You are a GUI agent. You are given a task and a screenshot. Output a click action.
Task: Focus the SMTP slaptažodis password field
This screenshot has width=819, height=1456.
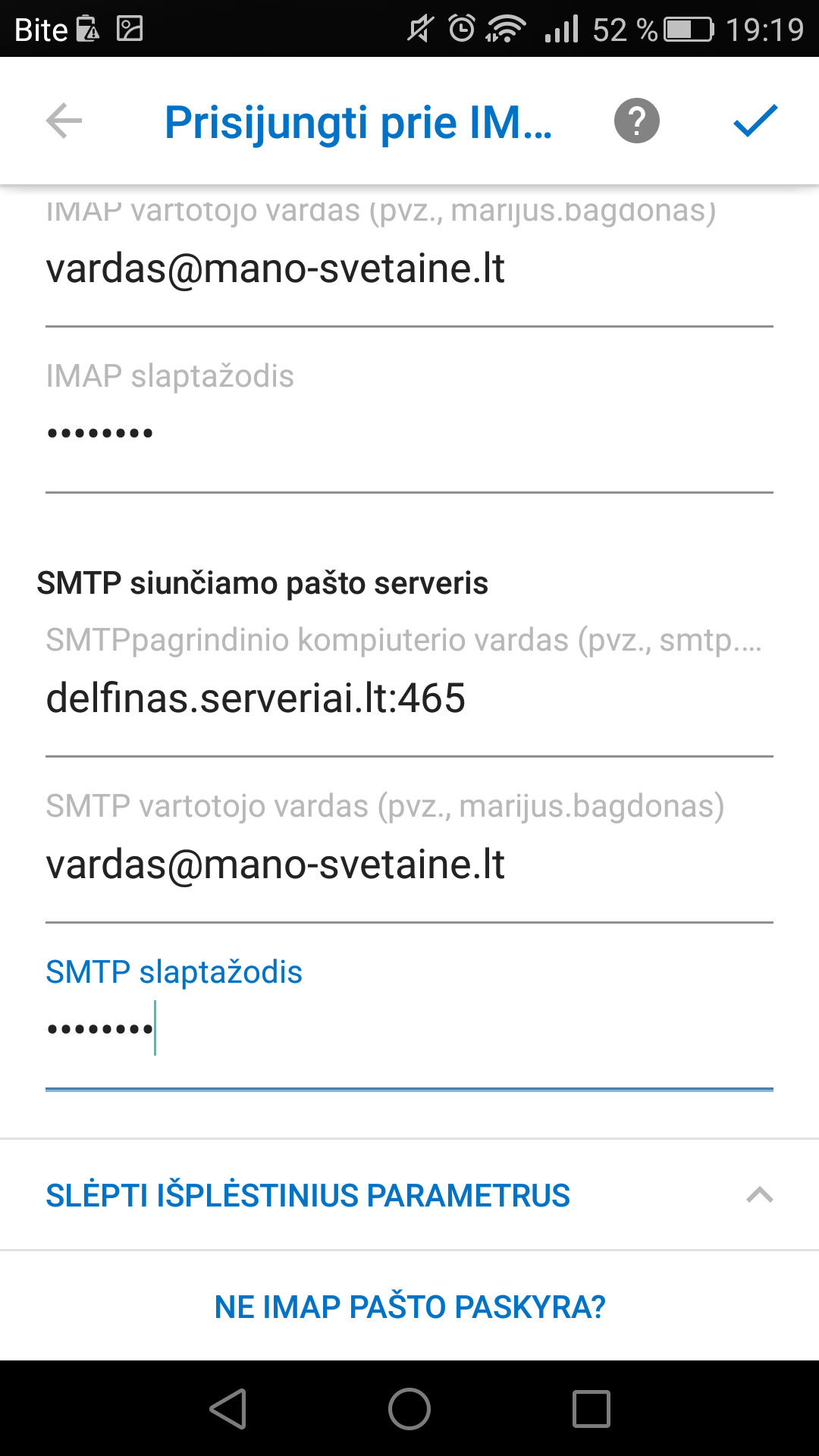409,1030
